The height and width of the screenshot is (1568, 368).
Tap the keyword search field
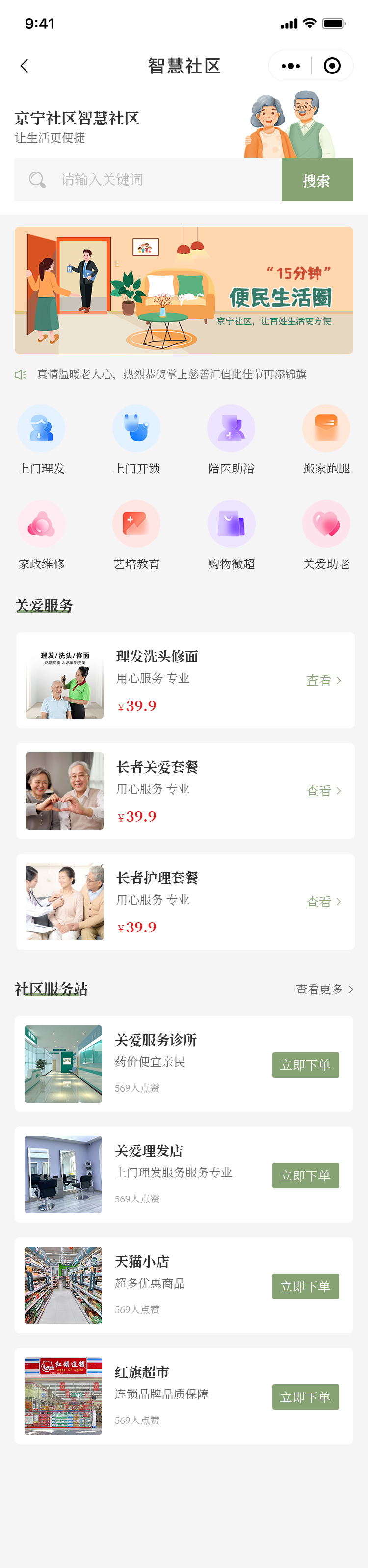(x=148, y=179)
